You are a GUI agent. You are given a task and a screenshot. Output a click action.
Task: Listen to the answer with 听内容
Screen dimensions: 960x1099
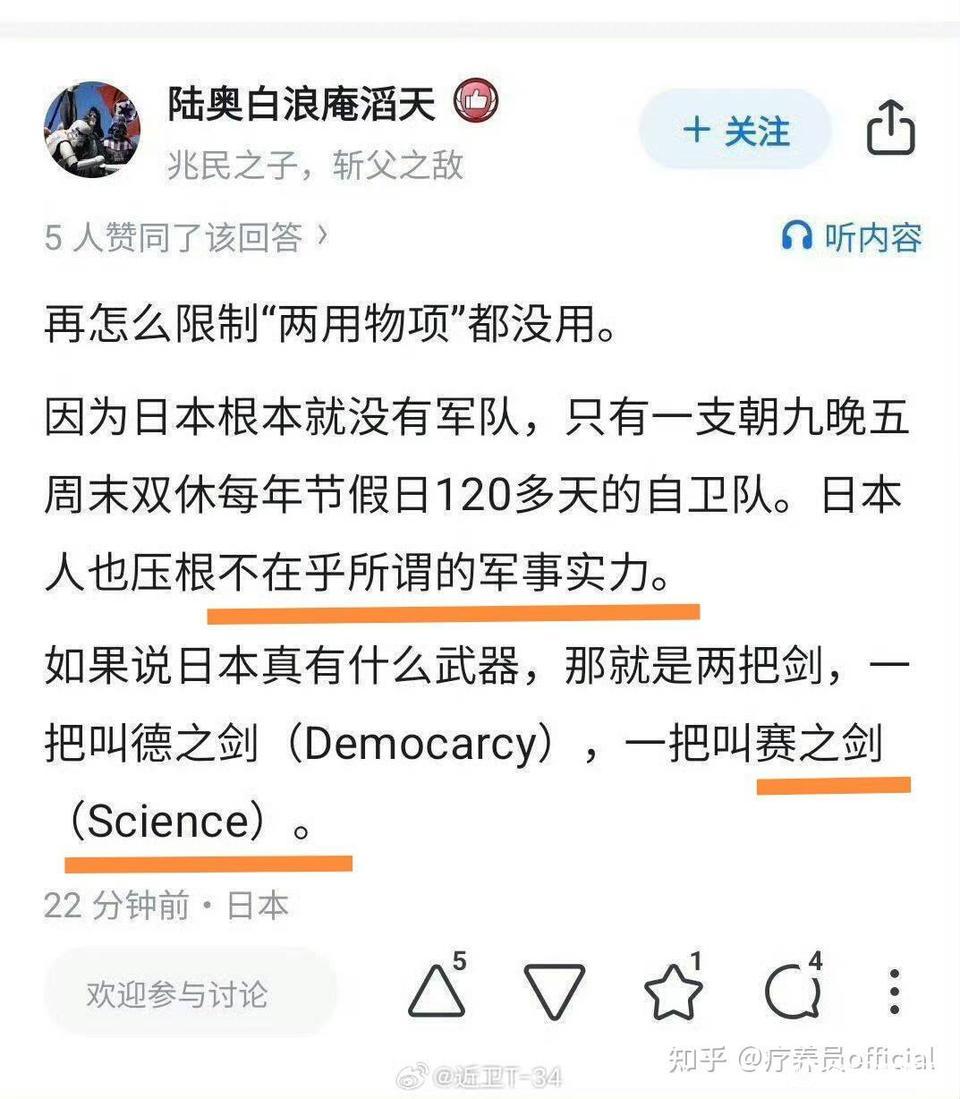tap(851, 237)
